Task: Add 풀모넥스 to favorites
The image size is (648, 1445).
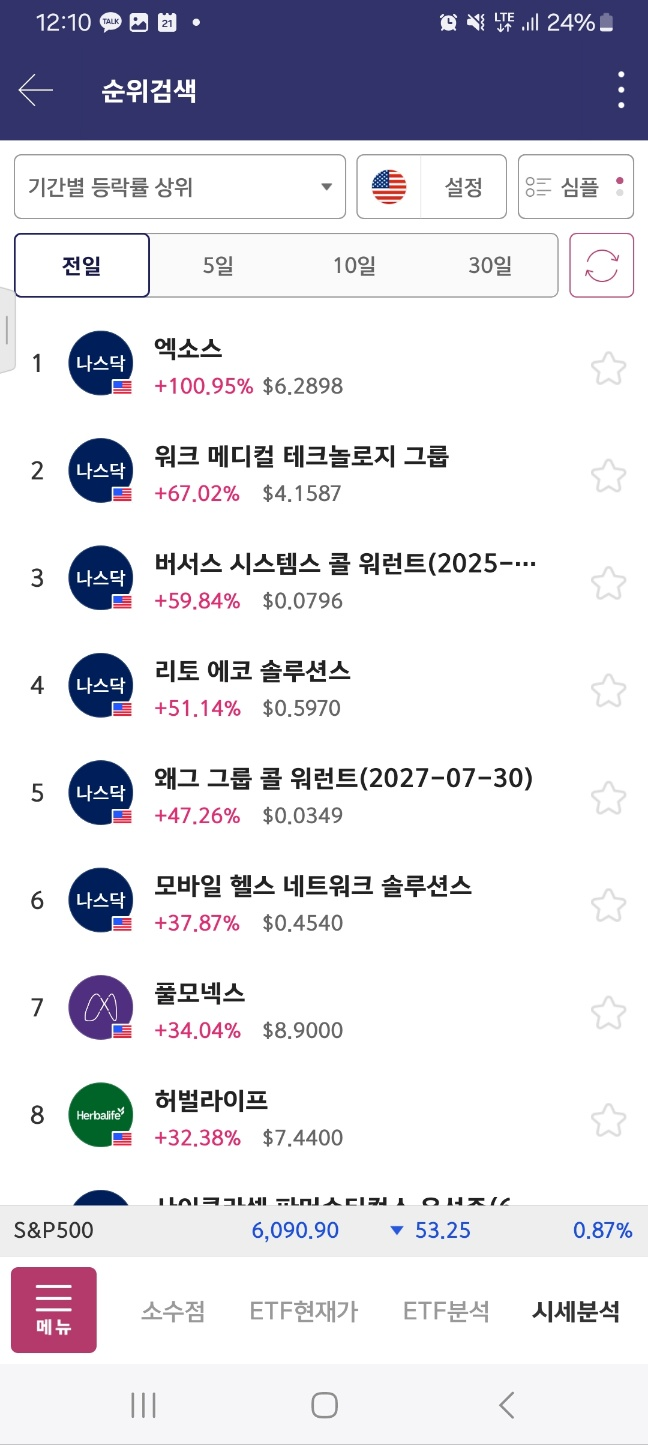Action: [x=608, y=1012]
